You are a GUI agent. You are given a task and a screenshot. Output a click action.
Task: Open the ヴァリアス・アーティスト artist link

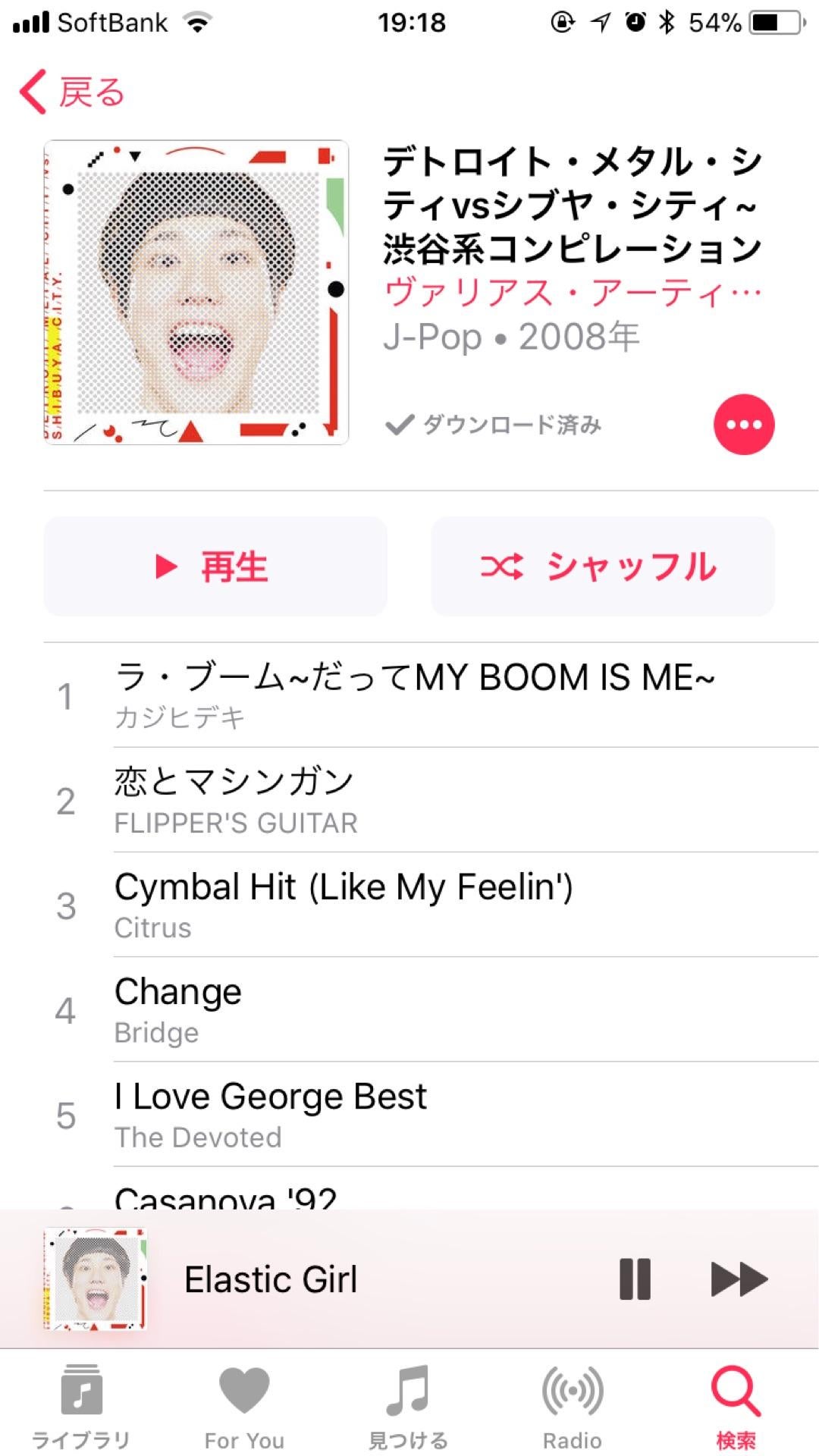(572, 293)
